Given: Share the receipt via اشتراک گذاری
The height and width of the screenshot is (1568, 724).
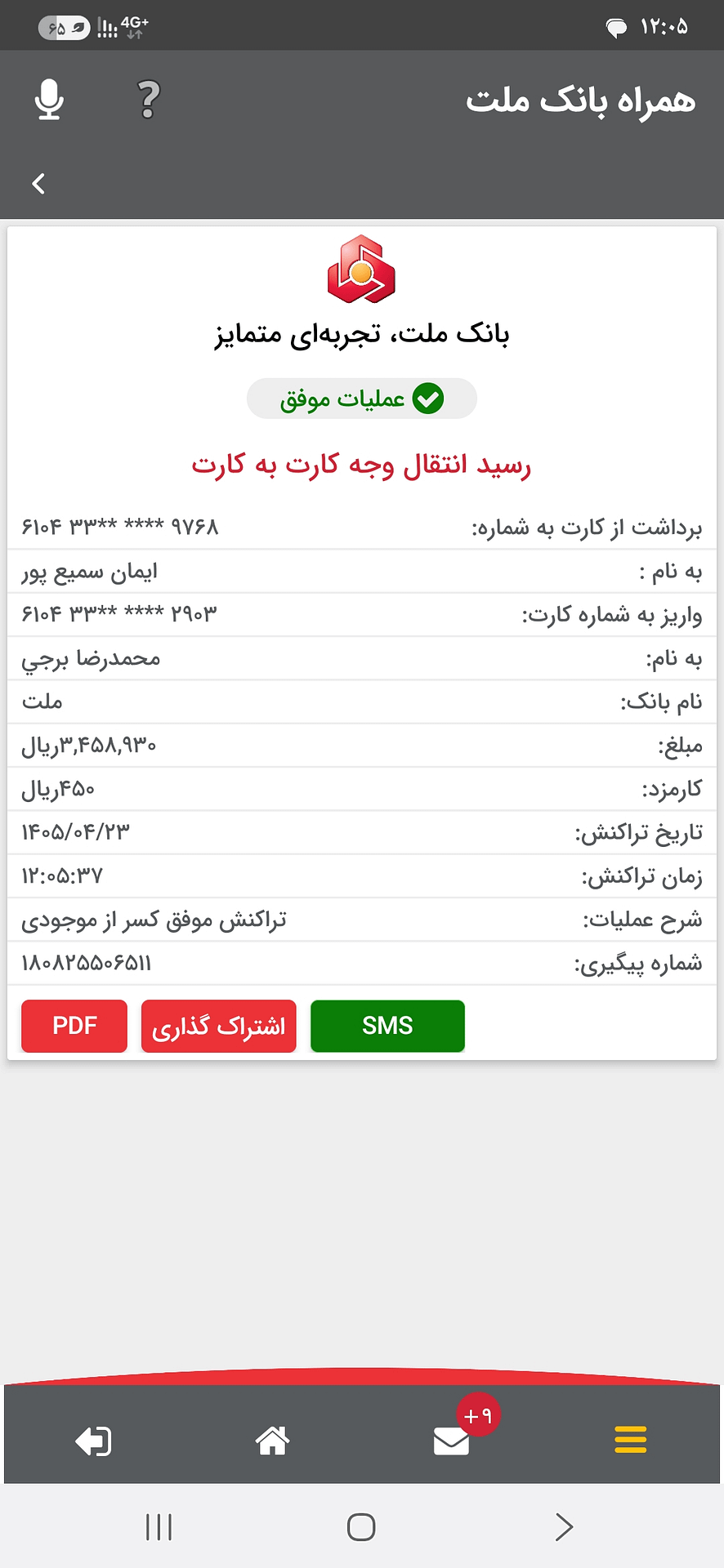Looking at the screenshot, I should [219, 1026].
